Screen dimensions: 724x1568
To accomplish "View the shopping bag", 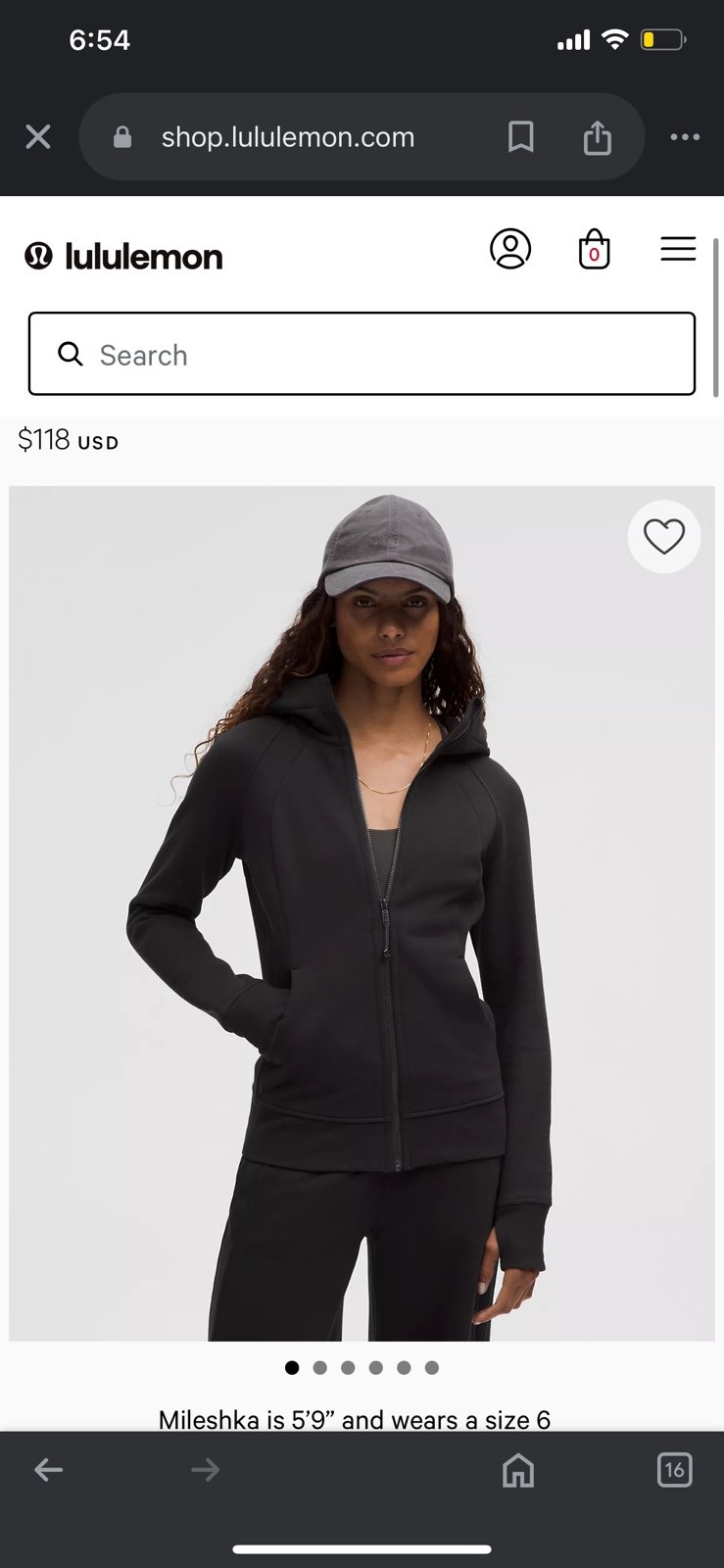I will (x=594, y=249).
